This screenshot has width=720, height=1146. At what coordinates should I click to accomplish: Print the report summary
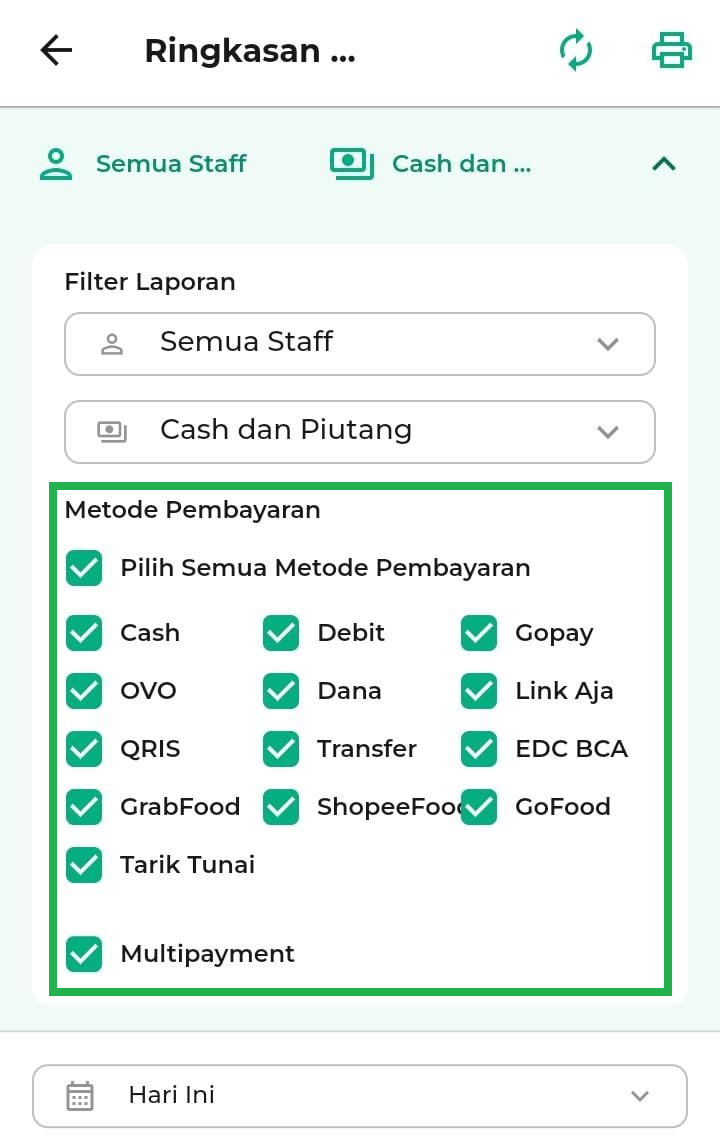coord(671,51)
